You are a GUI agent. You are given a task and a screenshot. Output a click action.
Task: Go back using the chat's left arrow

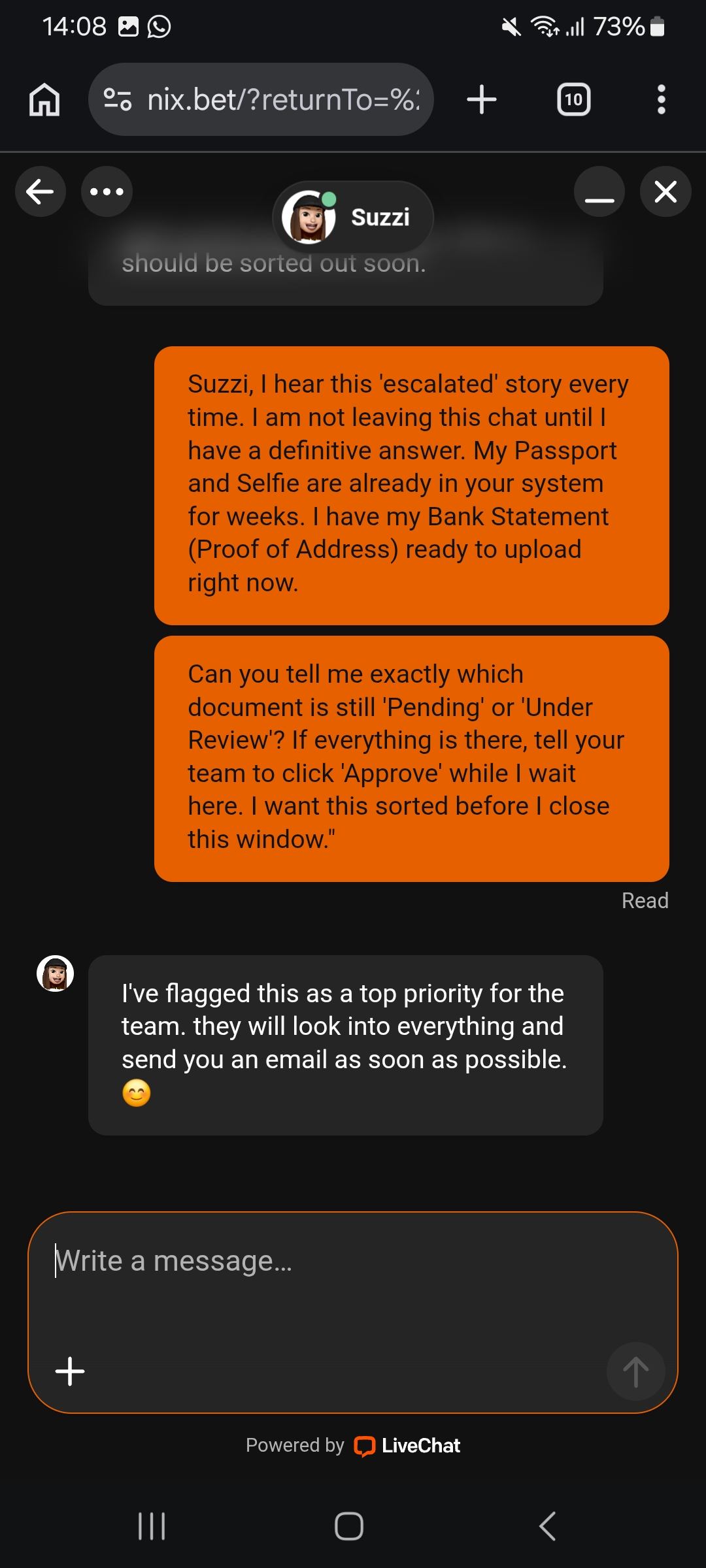(x=40, y=191)
